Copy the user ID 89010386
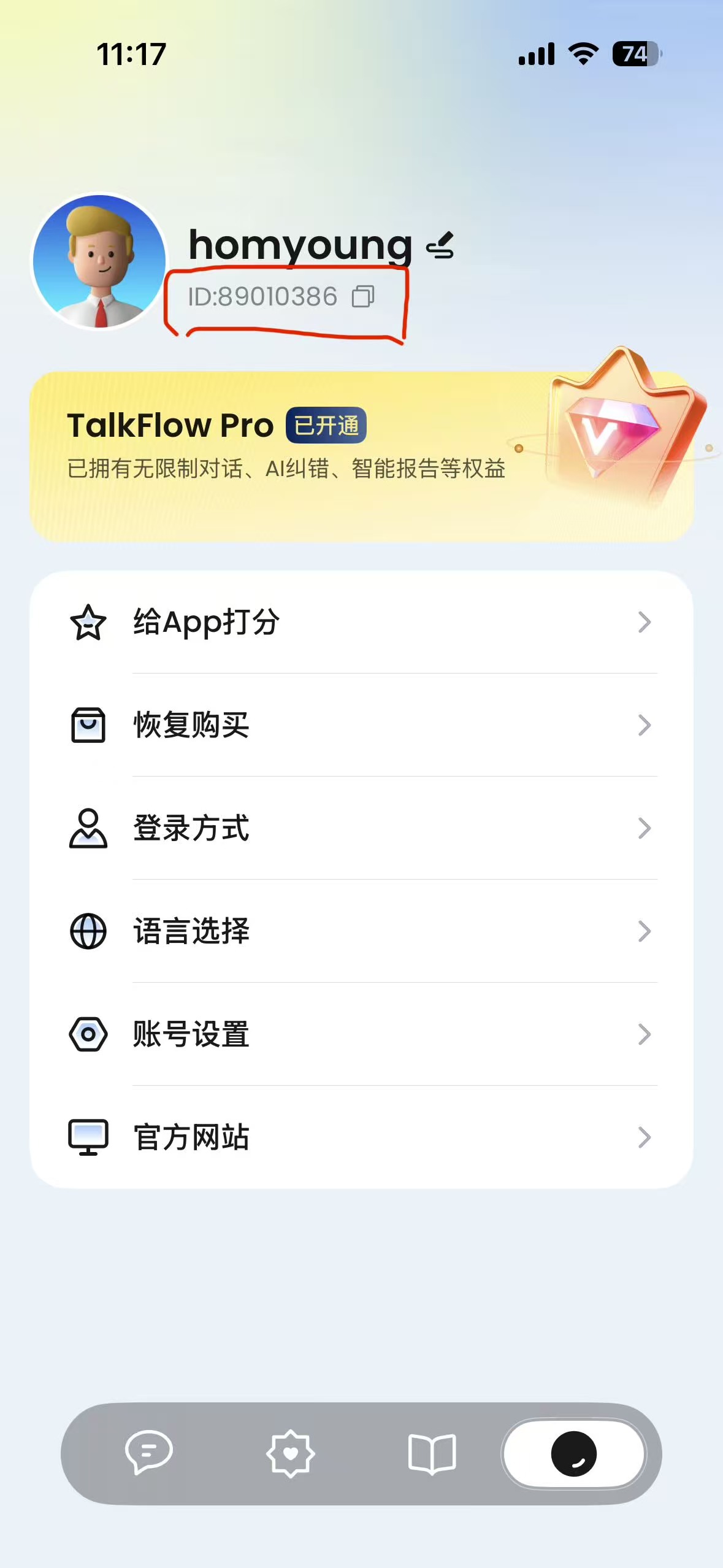Screen dimensions: 723x1568 point(362,297)
